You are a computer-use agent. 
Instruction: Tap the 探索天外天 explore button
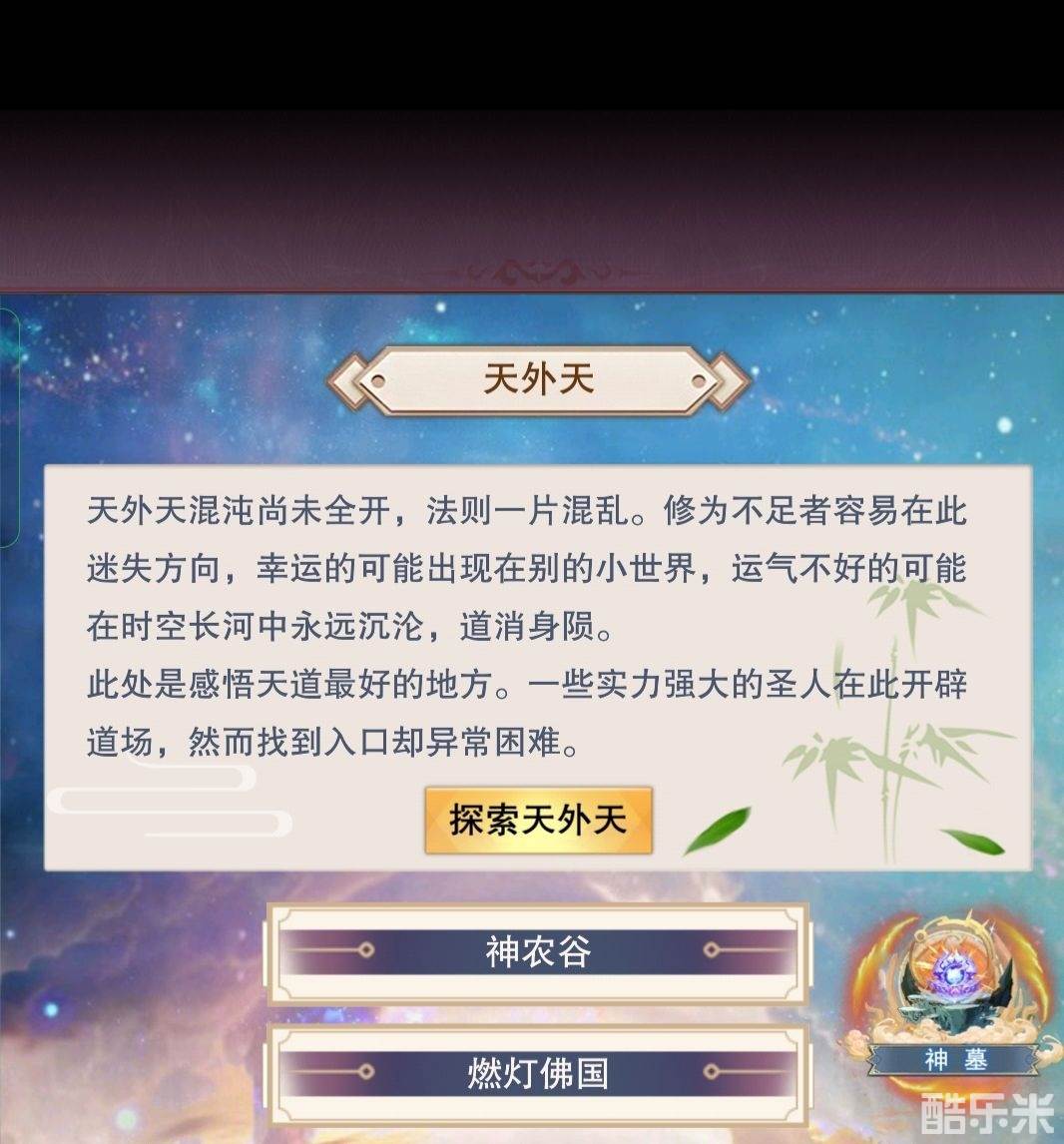pyautogui.click(x=538, y=821)
